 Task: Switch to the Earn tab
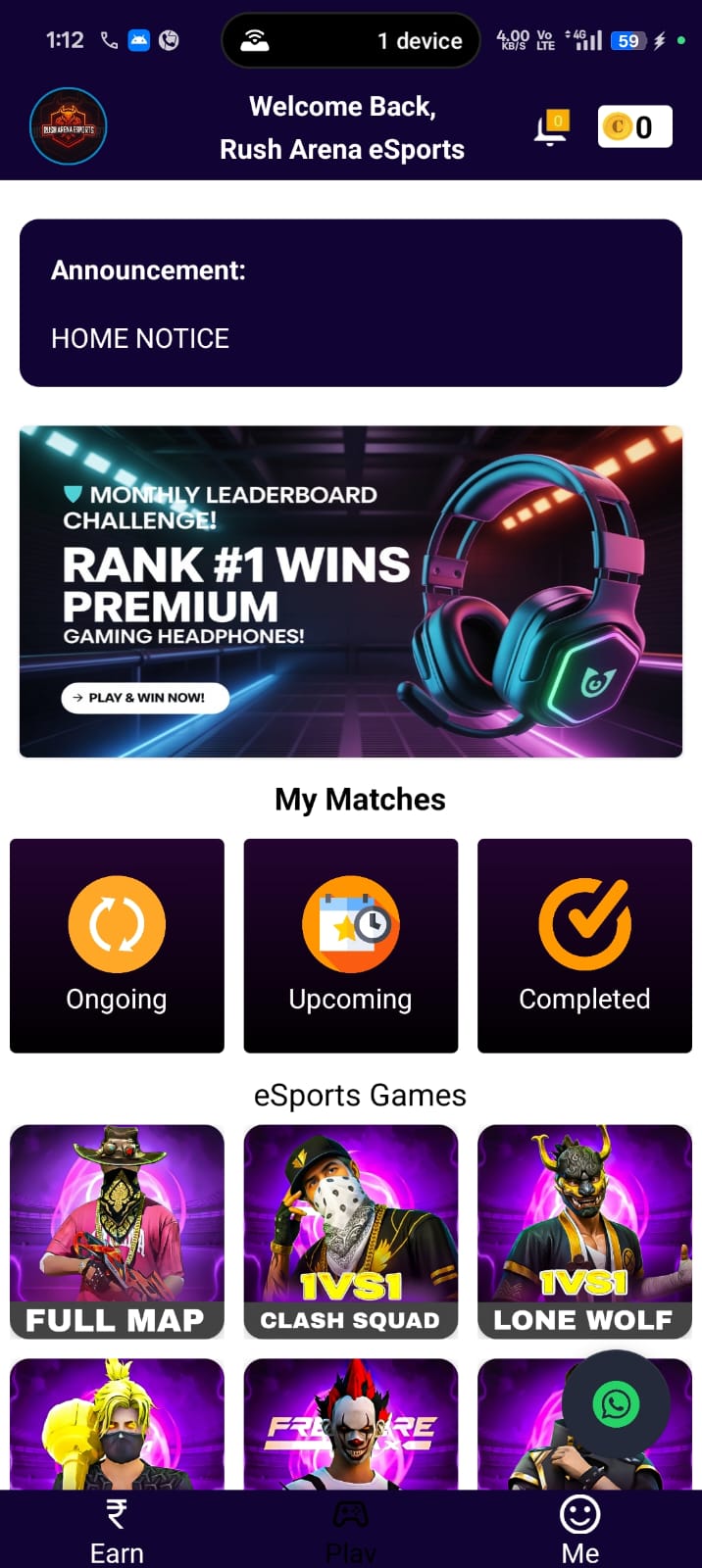(x=117, y=1531)
